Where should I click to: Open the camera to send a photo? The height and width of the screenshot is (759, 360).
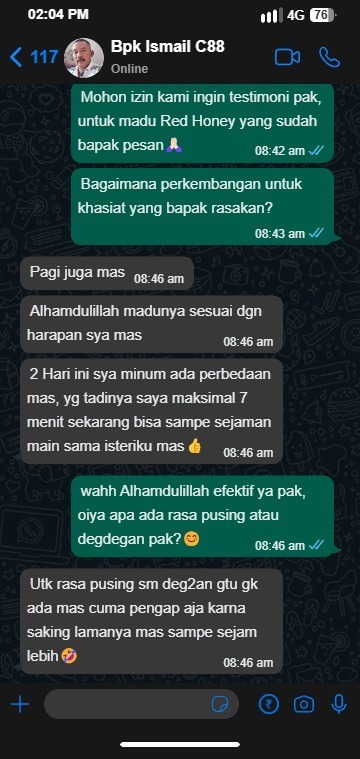304,704
